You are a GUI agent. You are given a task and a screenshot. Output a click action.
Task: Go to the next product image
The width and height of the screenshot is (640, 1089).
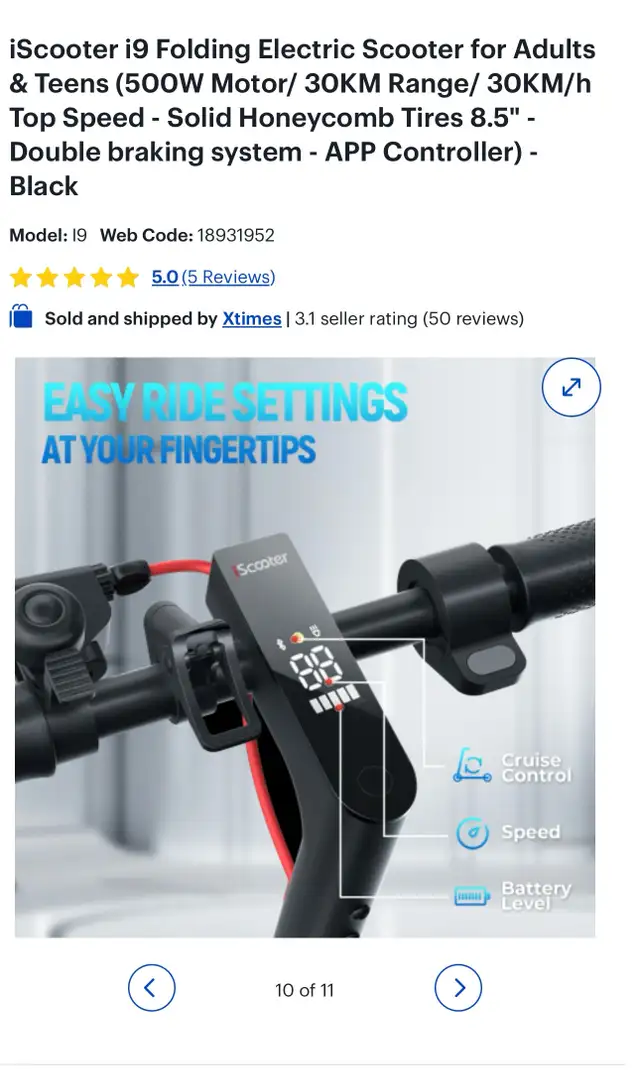point(458,988)
